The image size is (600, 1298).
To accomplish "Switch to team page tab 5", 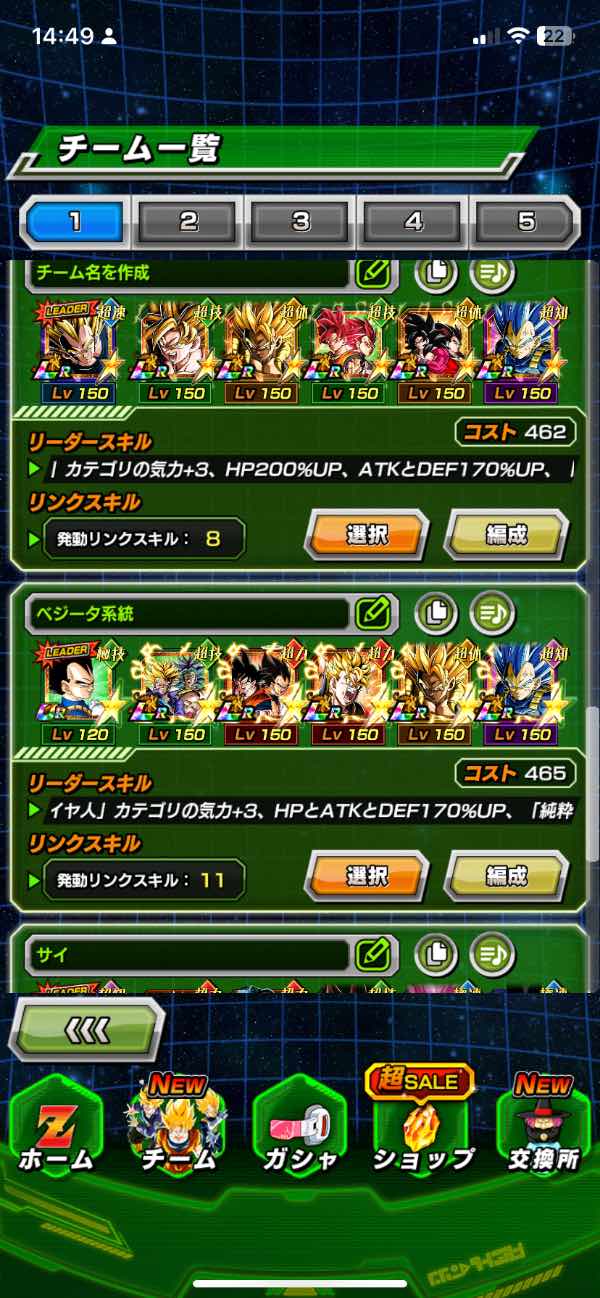I will [525, 221].
